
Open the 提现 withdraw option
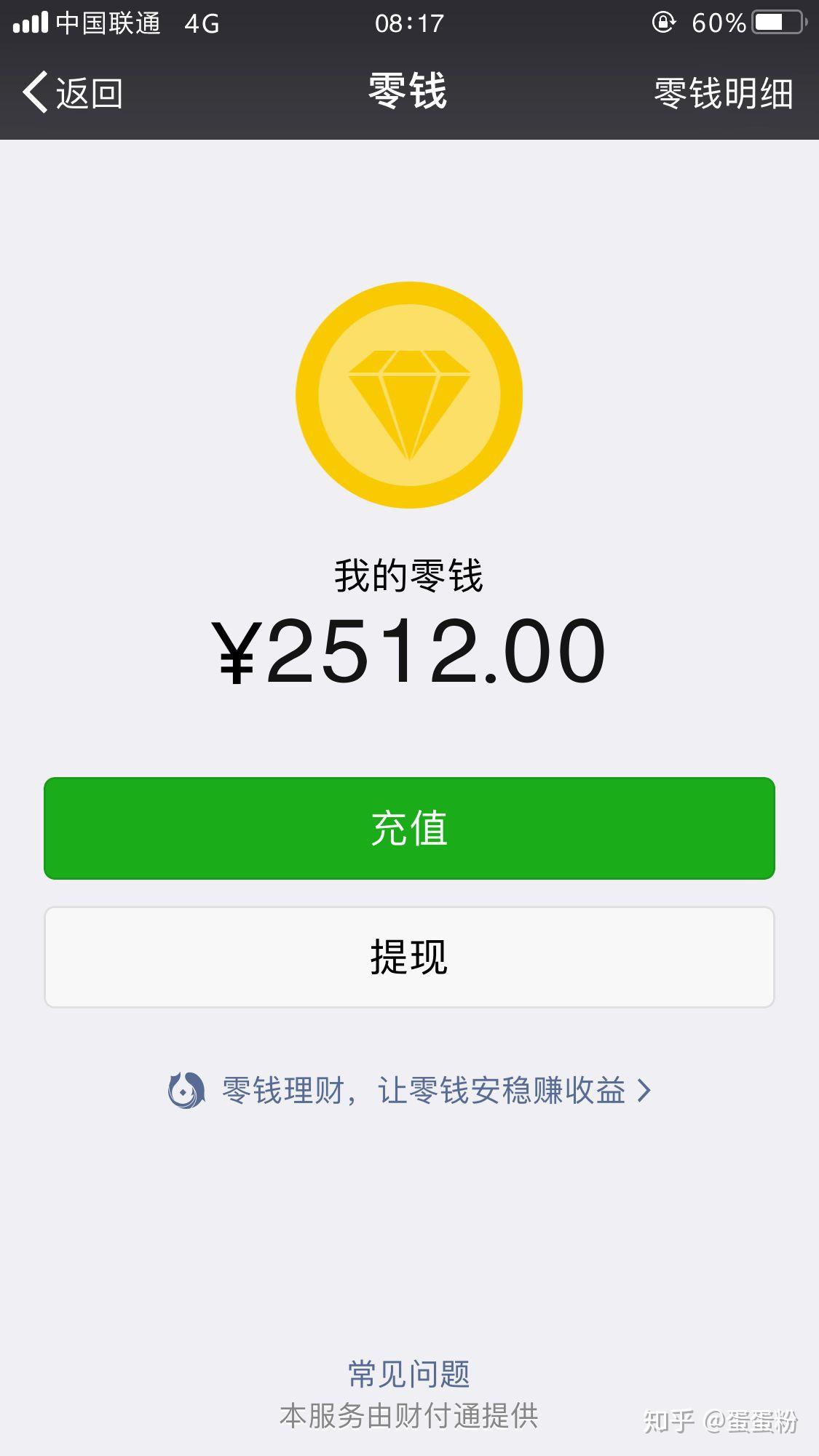pyautogui.click(x=409, y=957)
